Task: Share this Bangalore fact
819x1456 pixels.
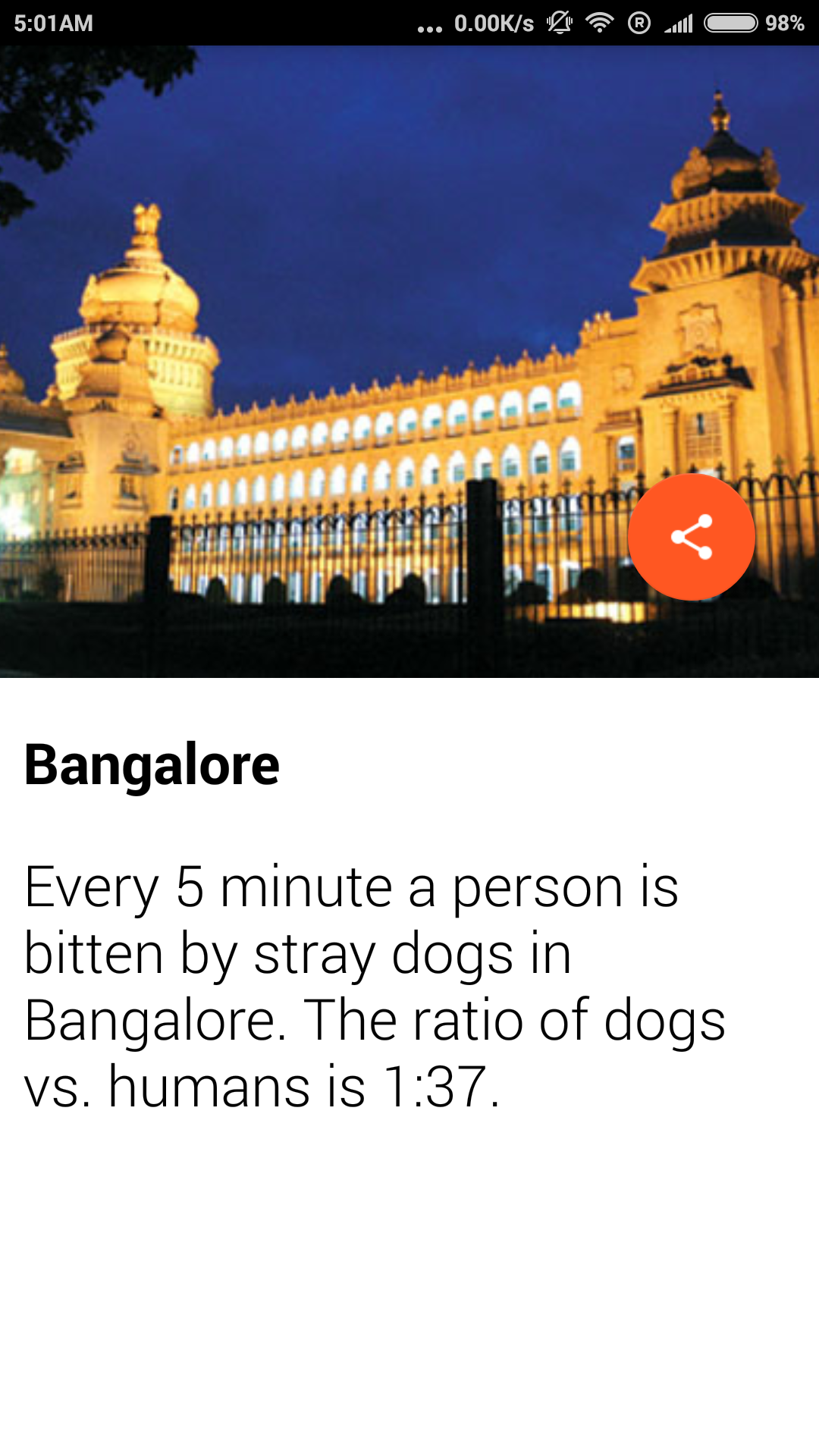Action: coord(691,537)
